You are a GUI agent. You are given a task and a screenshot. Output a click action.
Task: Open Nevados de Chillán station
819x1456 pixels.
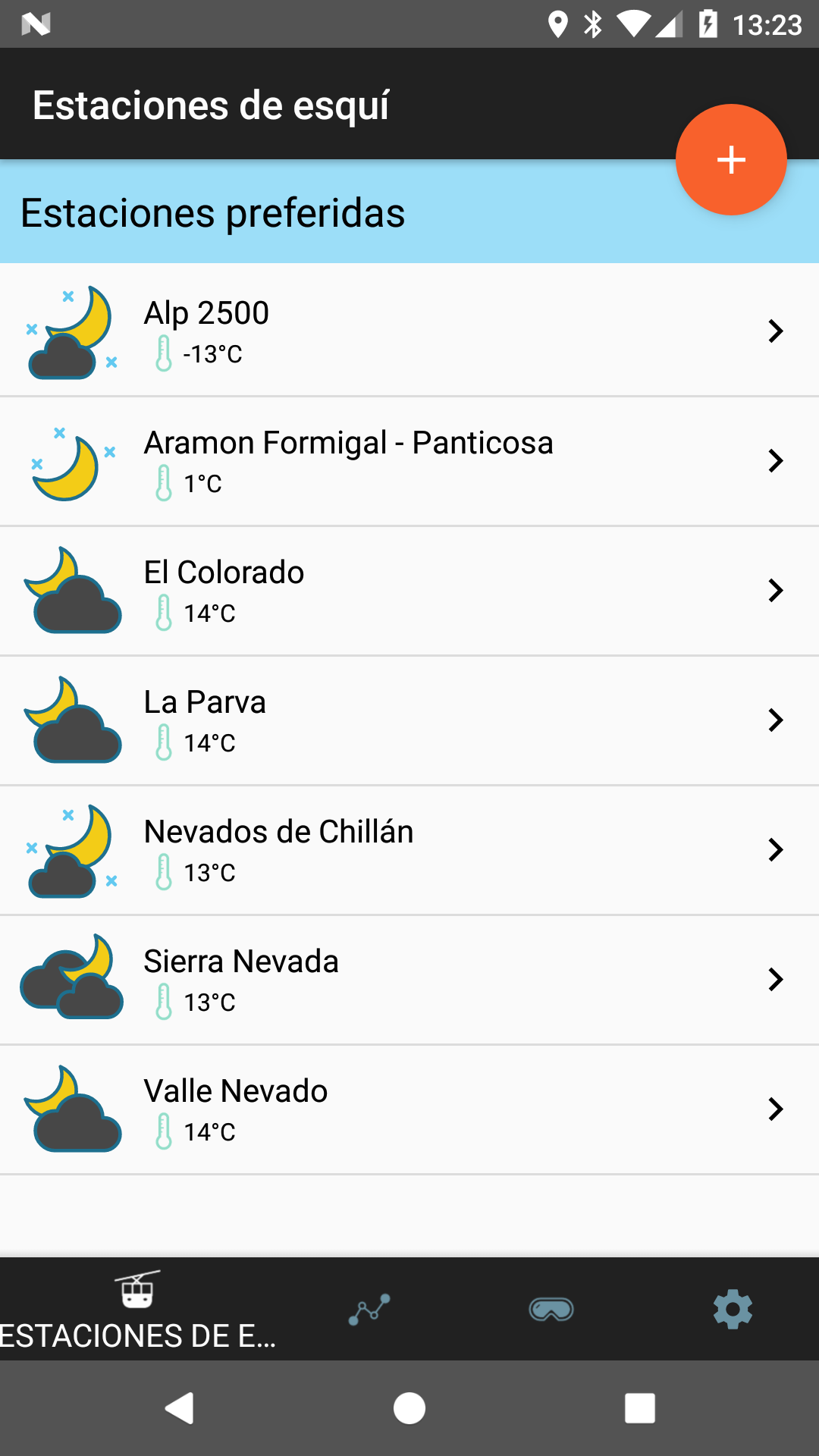(409, 849)
